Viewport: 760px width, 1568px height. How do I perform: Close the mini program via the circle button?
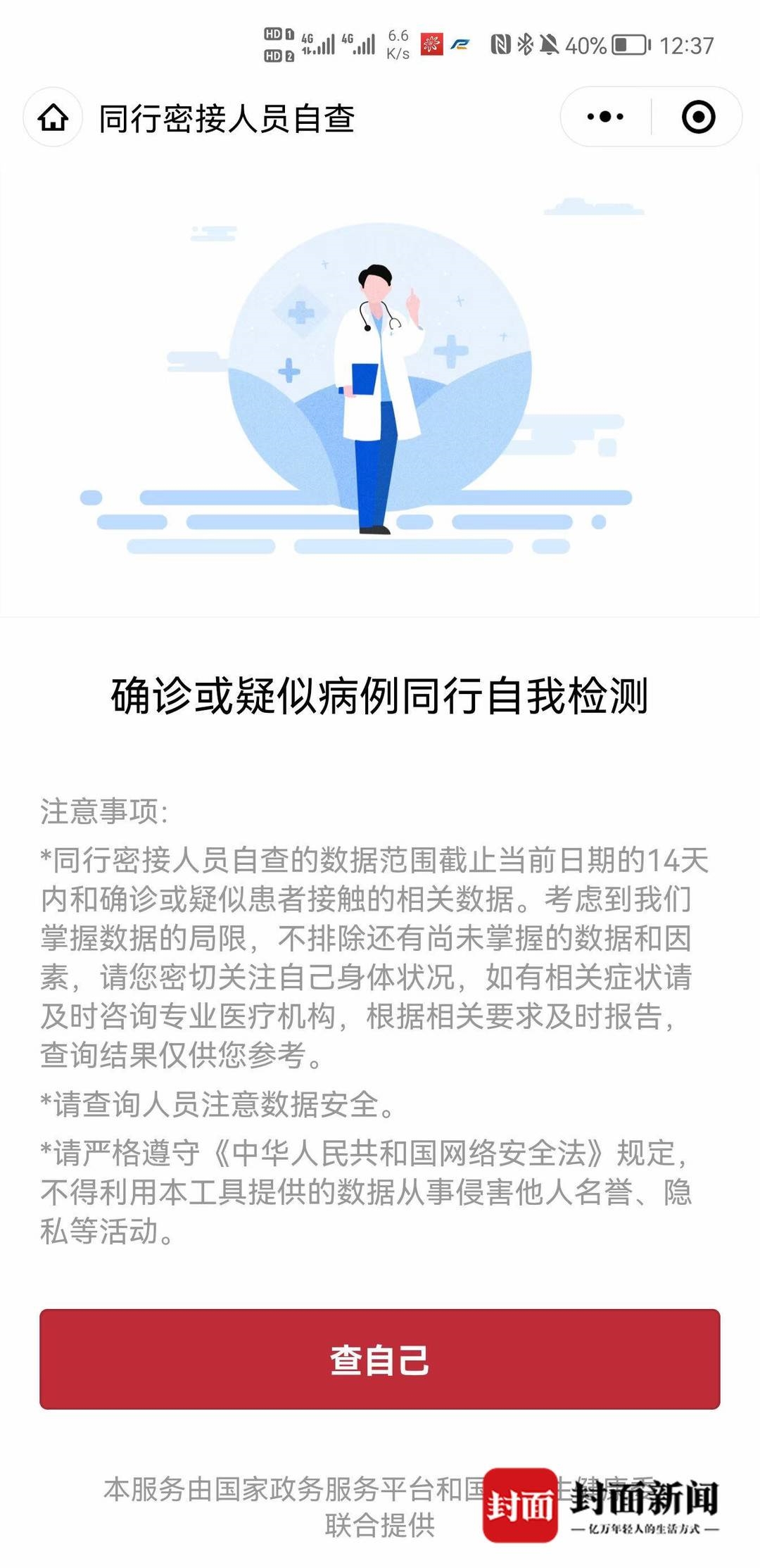(x=698, y=117)
